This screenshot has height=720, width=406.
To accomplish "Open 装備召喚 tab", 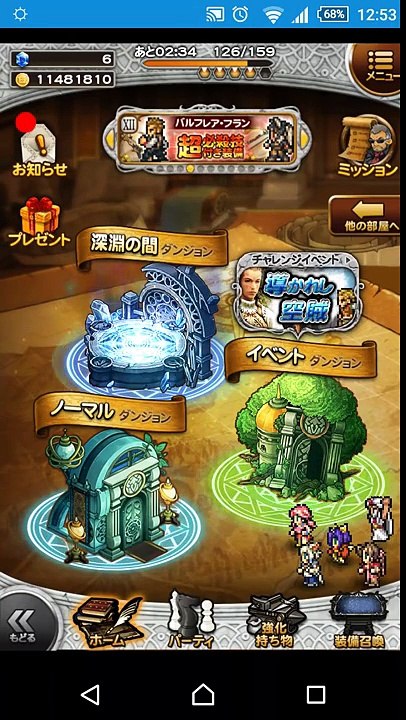I will point(359,622).
